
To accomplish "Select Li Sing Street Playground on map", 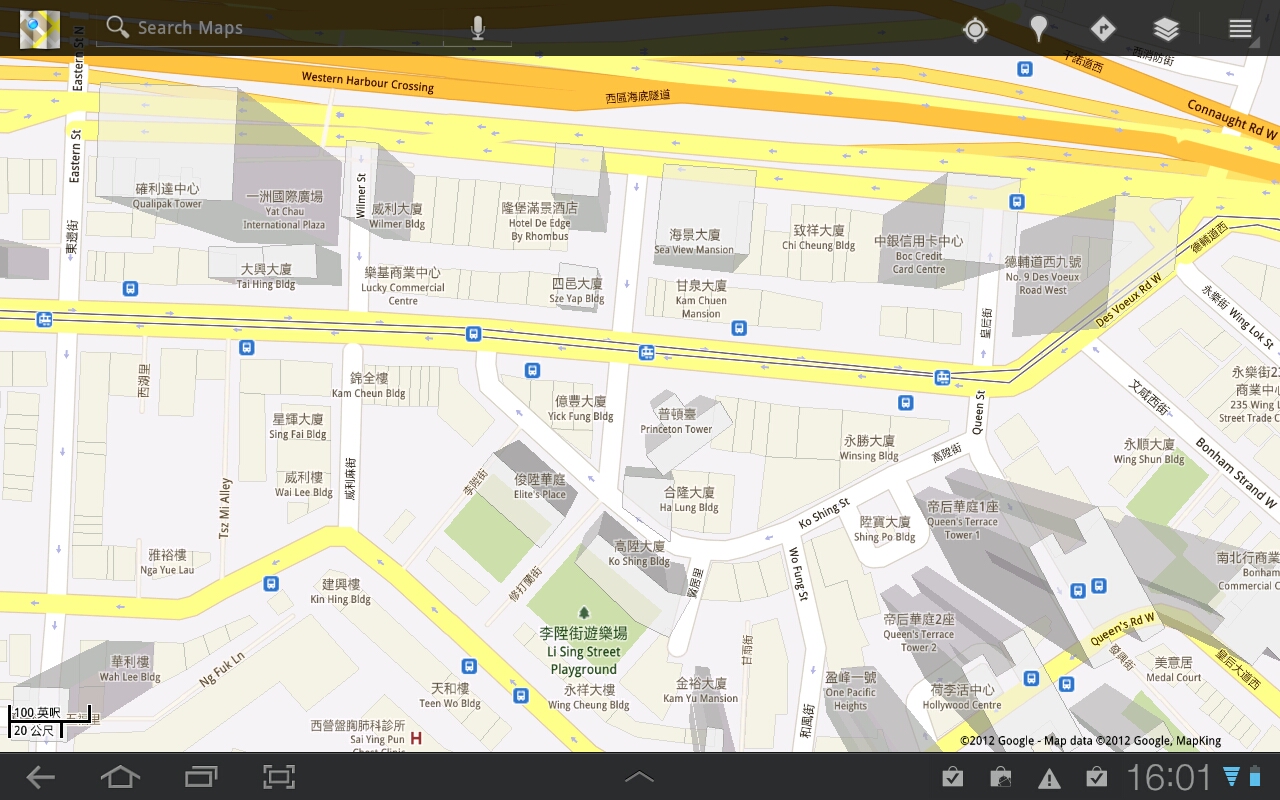I will click(x=584, y=650).
